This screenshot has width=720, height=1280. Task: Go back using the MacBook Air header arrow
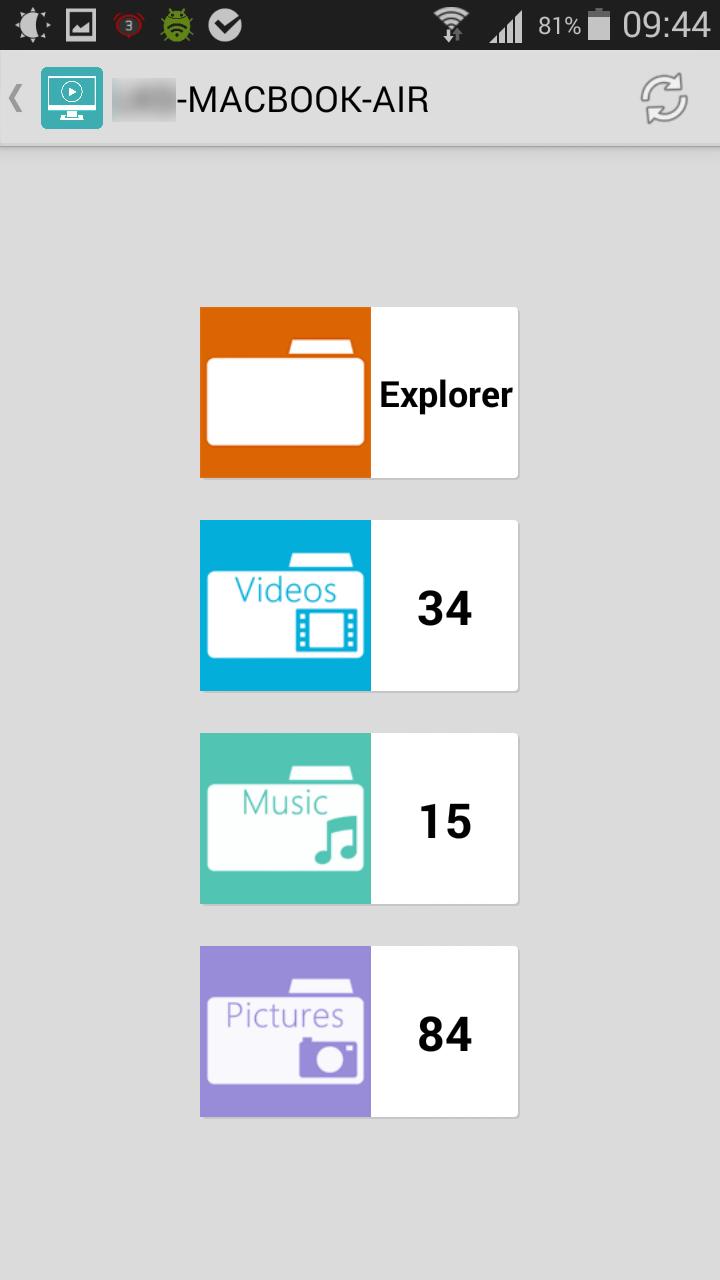[x=16, y=98]
